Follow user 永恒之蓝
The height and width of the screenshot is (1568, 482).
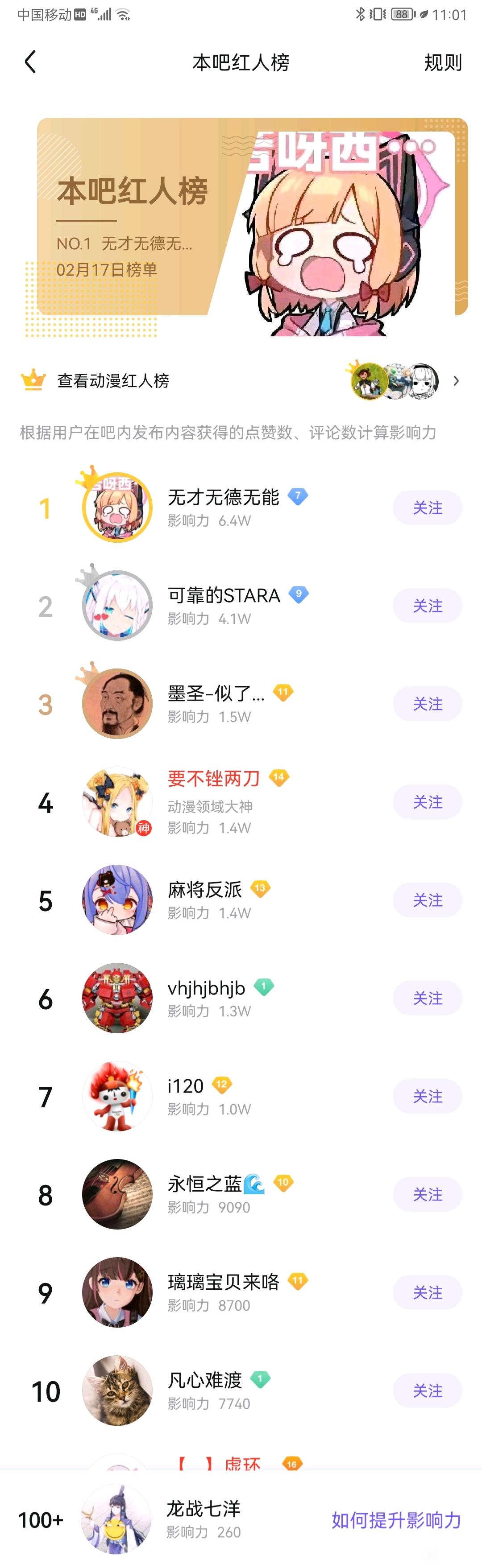[427, 1194]
